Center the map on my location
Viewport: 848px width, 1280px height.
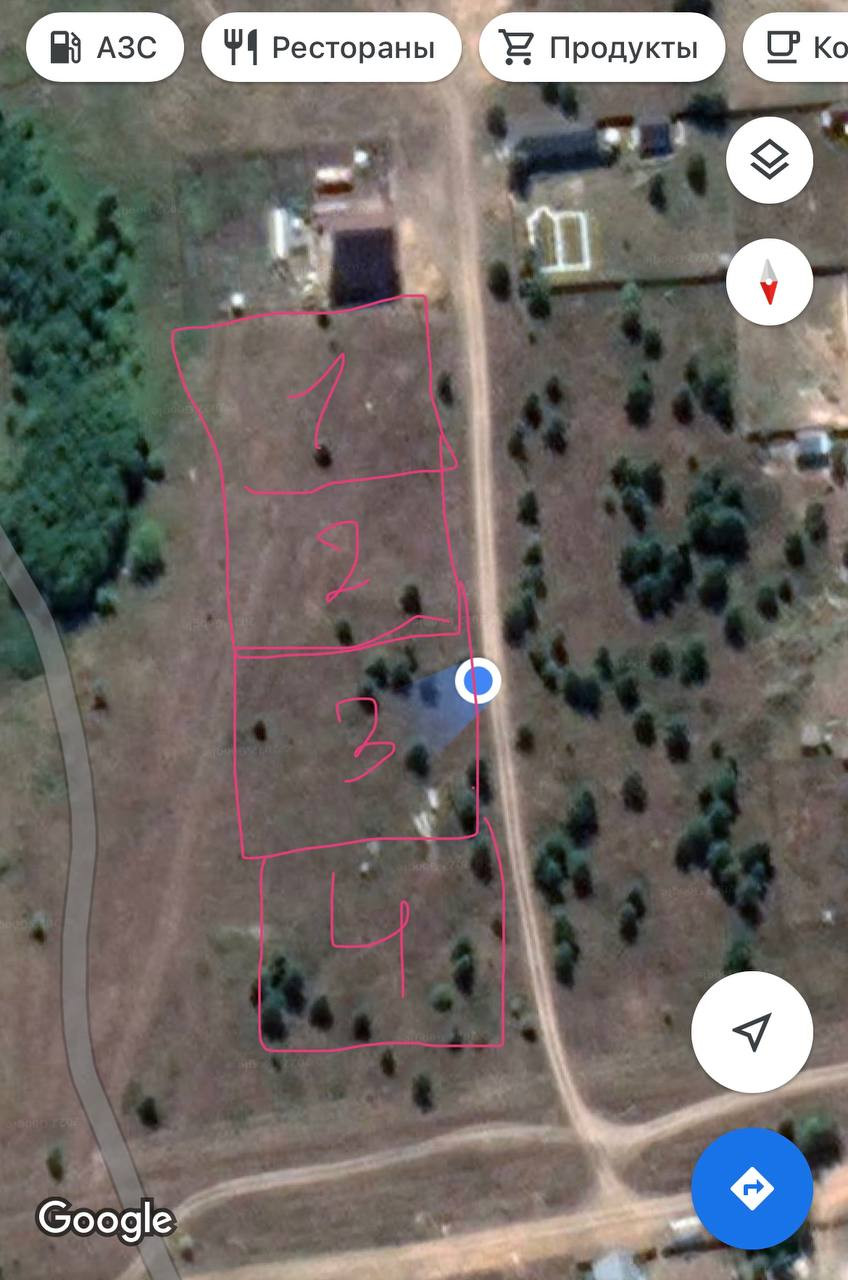tap(752, 1031)
